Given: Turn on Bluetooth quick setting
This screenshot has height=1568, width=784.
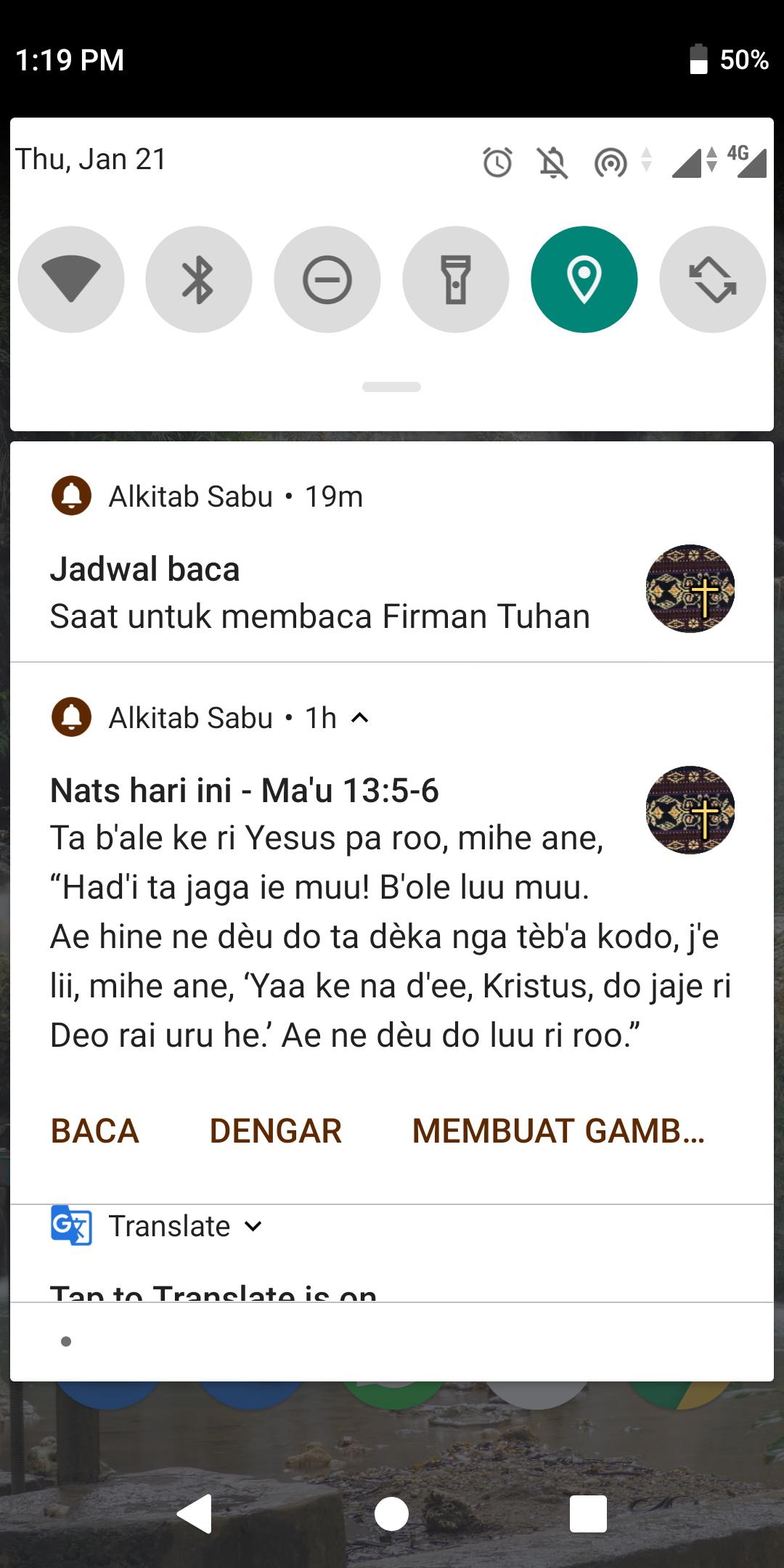Looking at the screenshot, I should coord(199,279).
